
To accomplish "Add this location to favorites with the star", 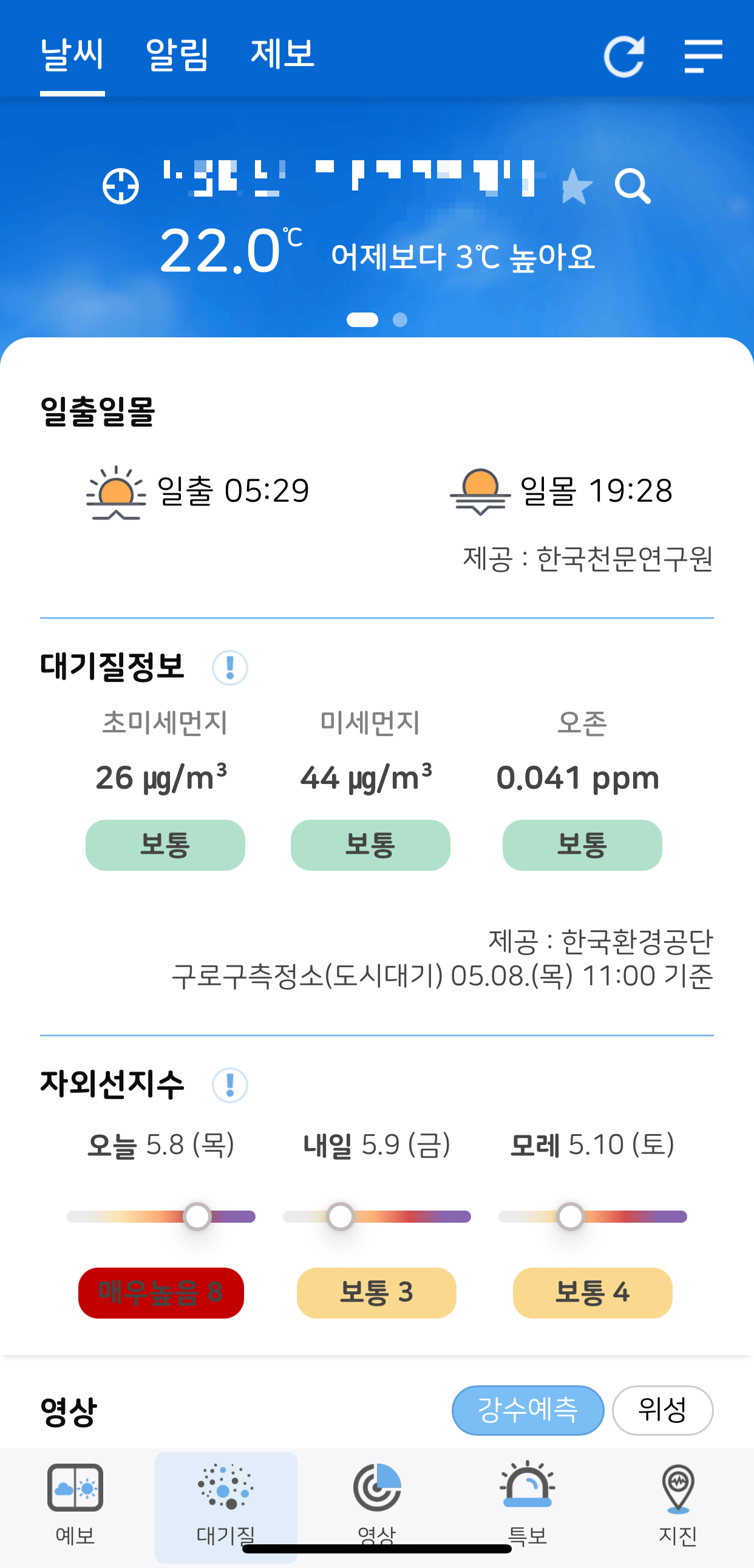I will click(x=576, y=186).
